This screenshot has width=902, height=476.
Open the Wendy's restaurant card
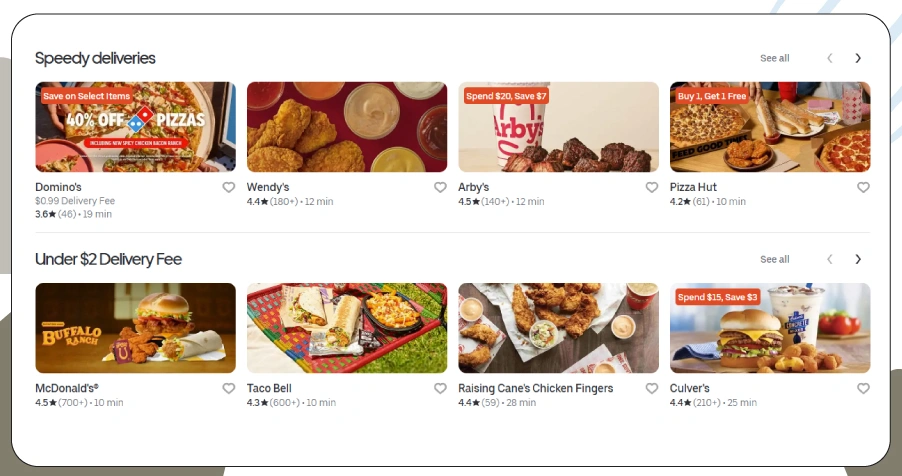point(346,127)
